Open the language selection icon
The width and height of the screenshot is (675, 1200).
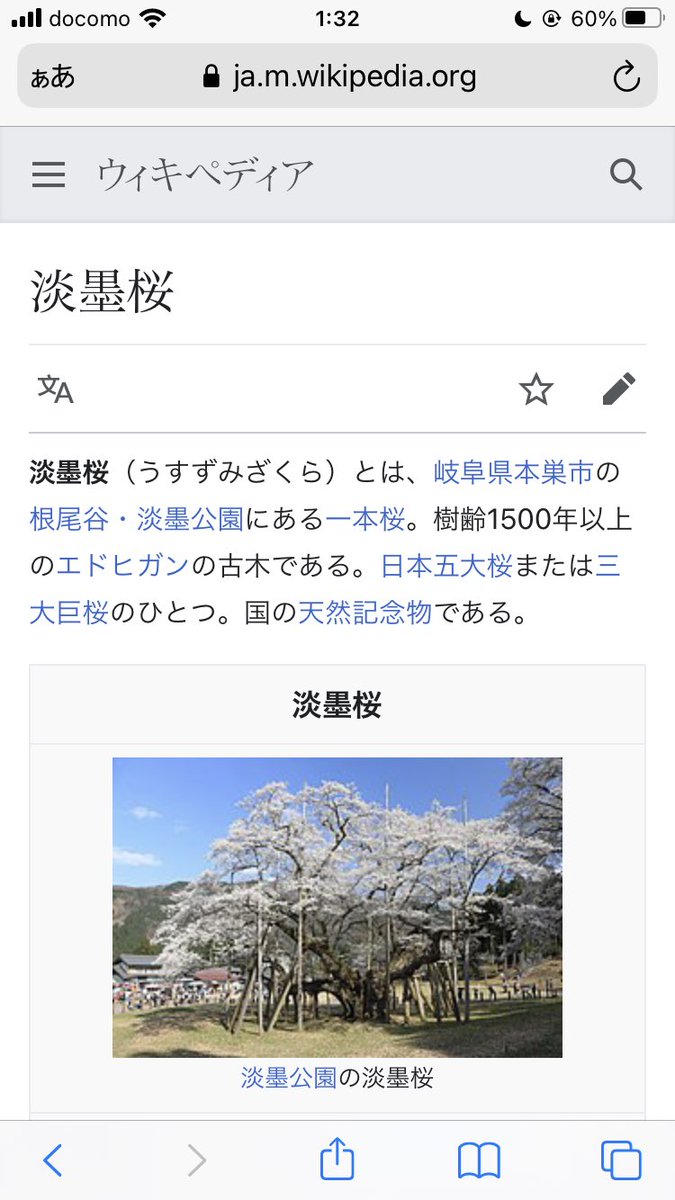[56, 389]
